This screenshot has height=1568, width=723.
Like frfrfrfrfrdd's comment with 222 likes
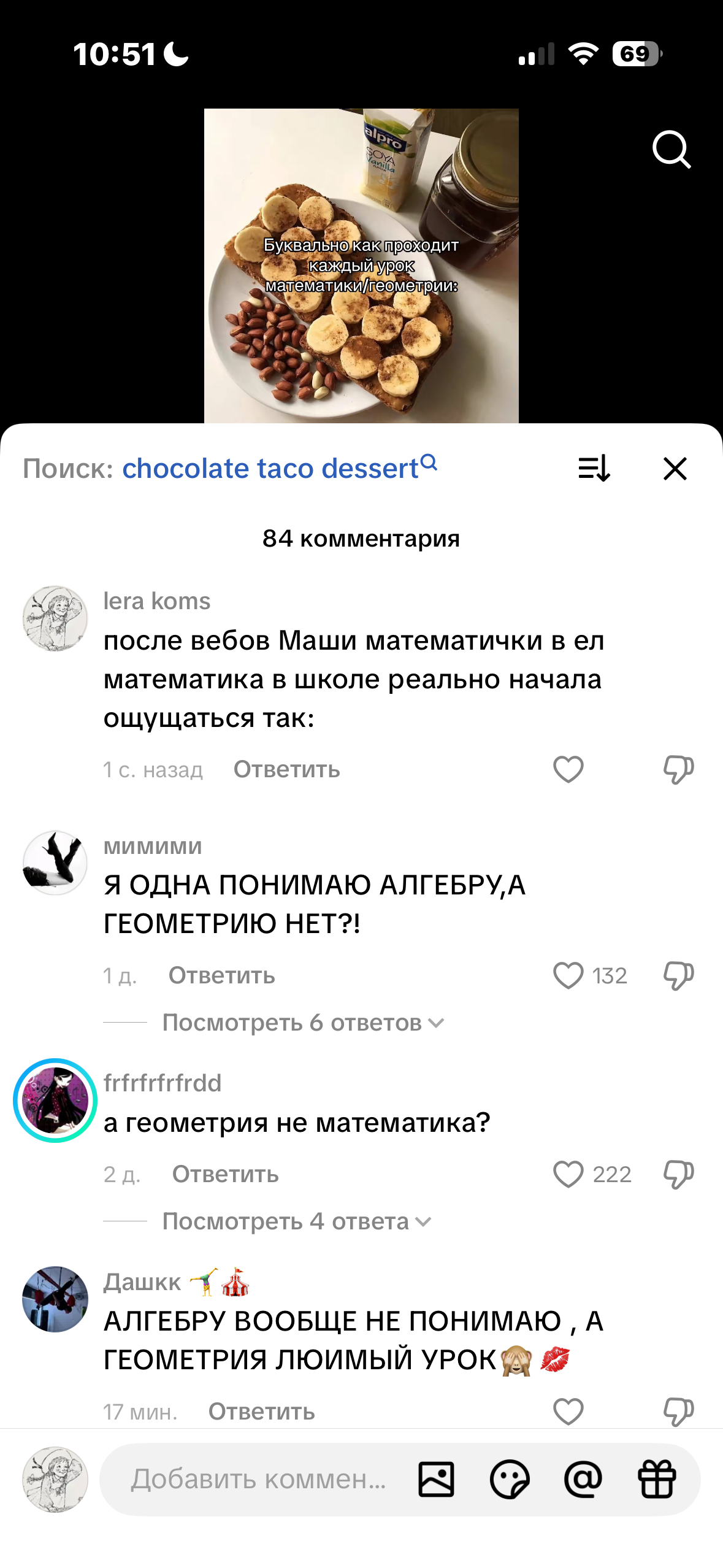[x=568, y=1174]
